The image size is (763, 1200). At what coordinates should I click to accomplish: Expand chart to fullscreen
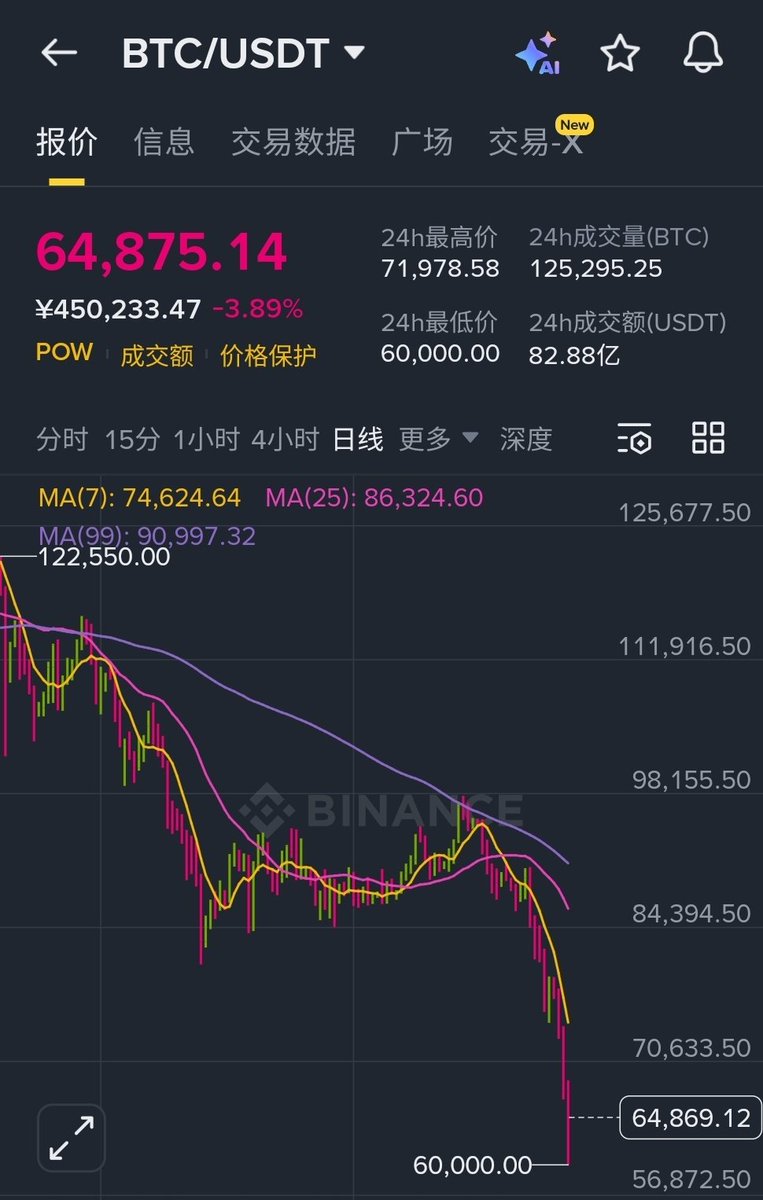coord(71,1138)
